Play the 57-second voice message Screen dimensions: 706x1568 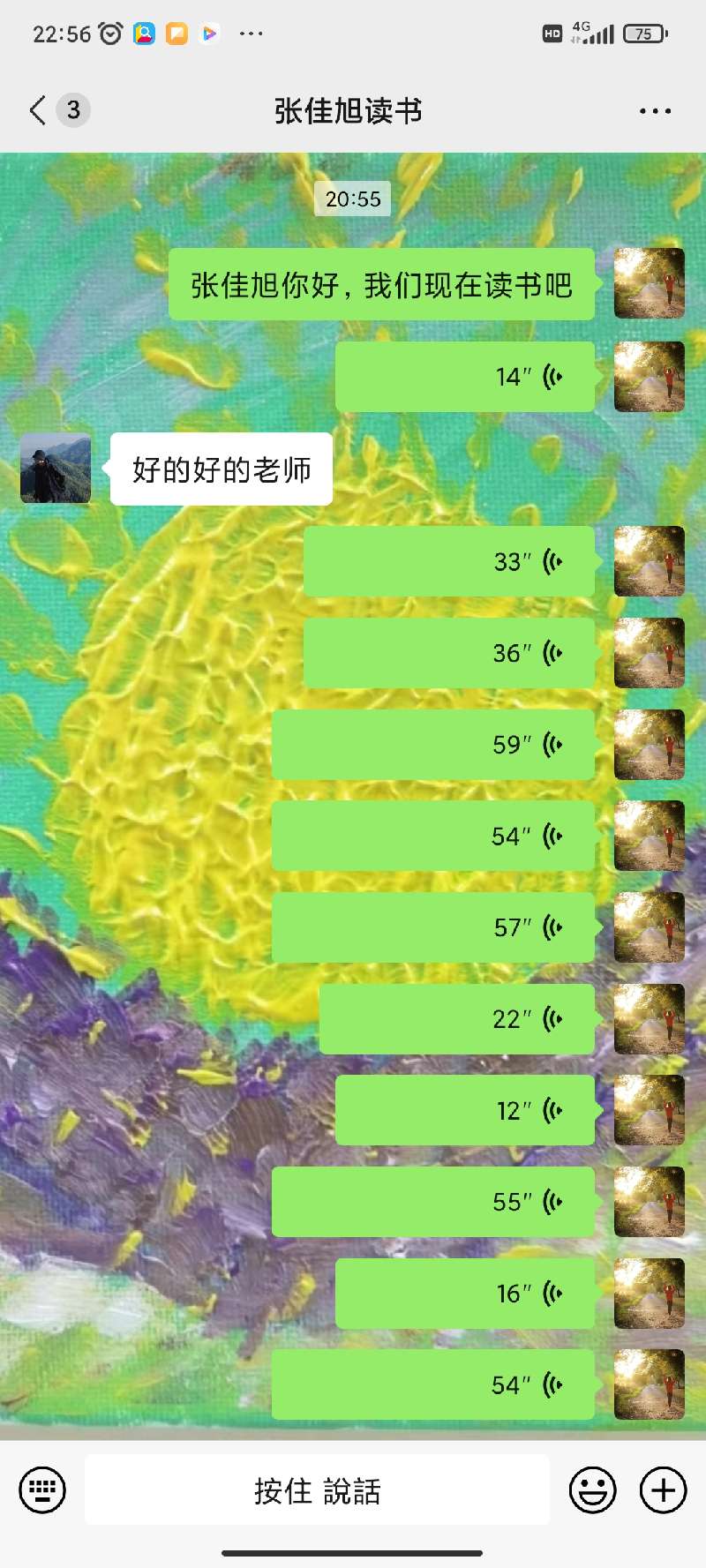433,927
